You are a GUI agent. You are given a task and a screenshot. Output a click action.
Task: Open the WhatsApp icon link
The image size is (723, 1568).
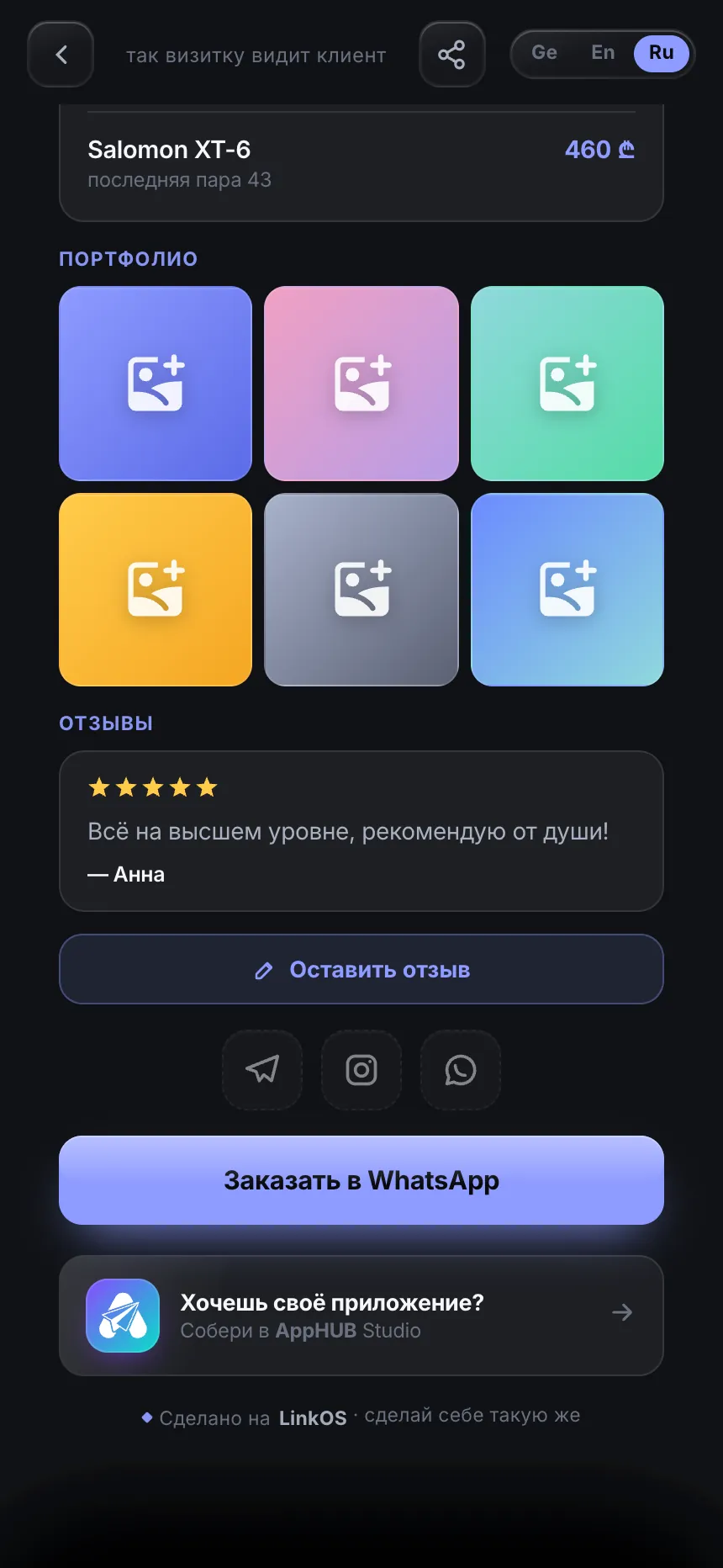pyautogui.click(x=461, y=1070)
